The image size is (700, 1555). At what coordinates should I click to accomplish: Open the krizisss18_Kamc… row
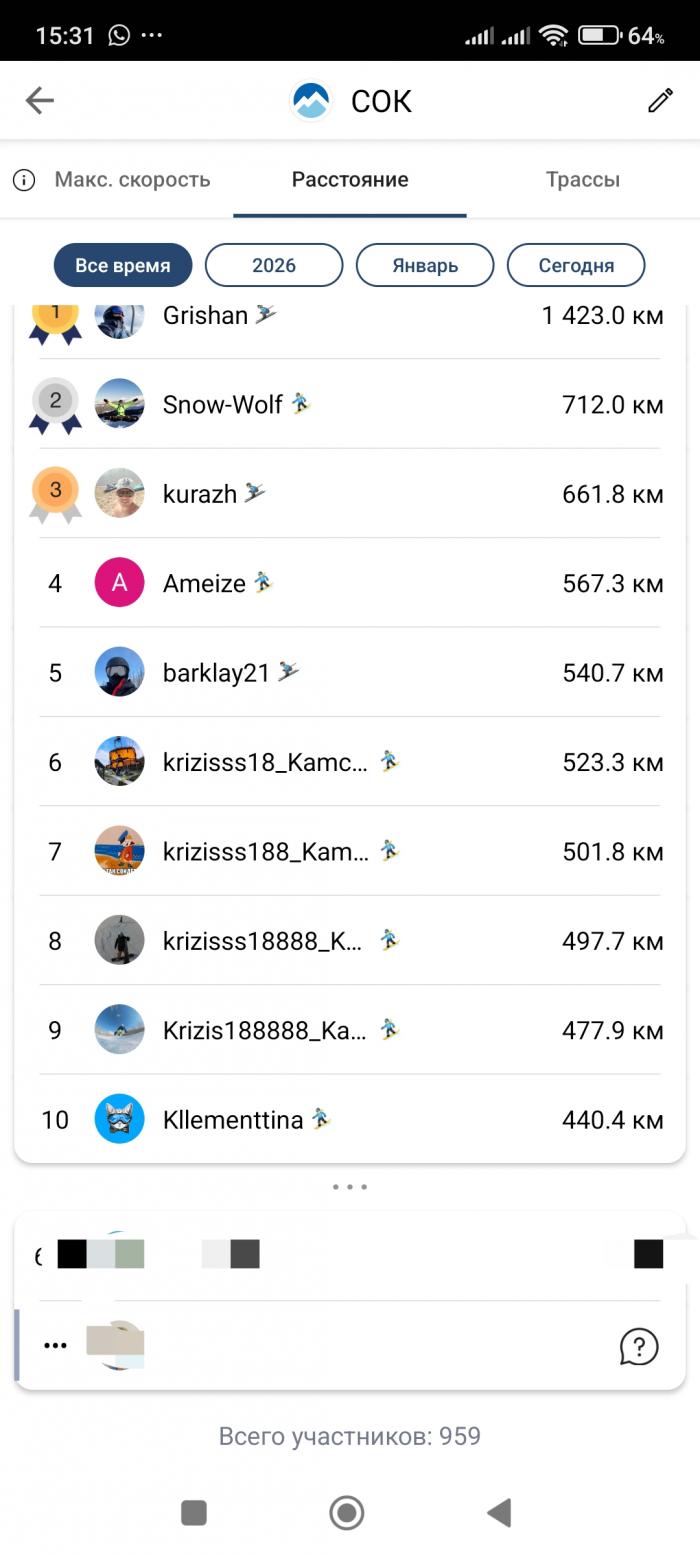pyautogui.click(x=350, y=762)
